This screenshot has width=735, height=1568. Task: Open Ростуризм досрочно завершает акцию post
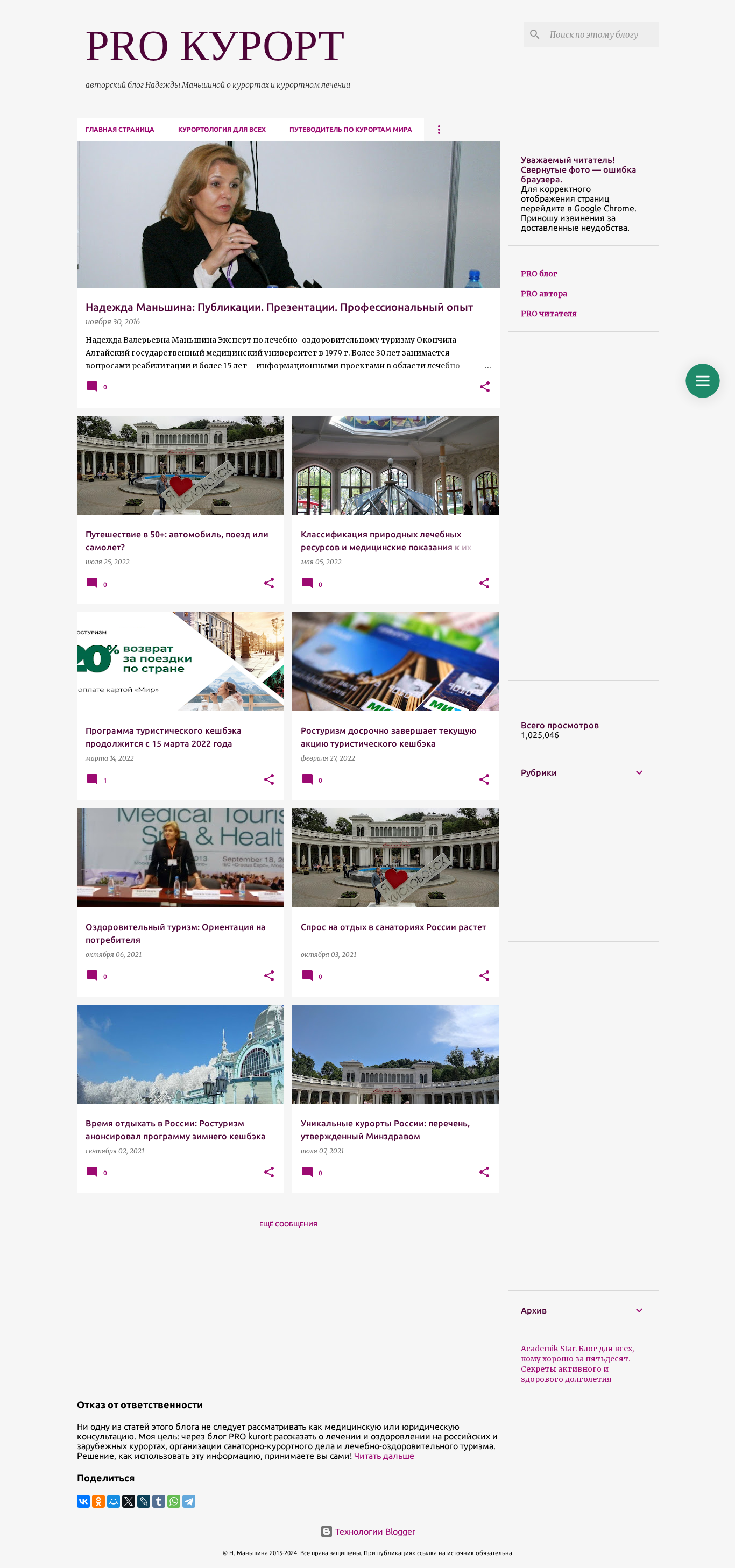click(x=388, y=737)
